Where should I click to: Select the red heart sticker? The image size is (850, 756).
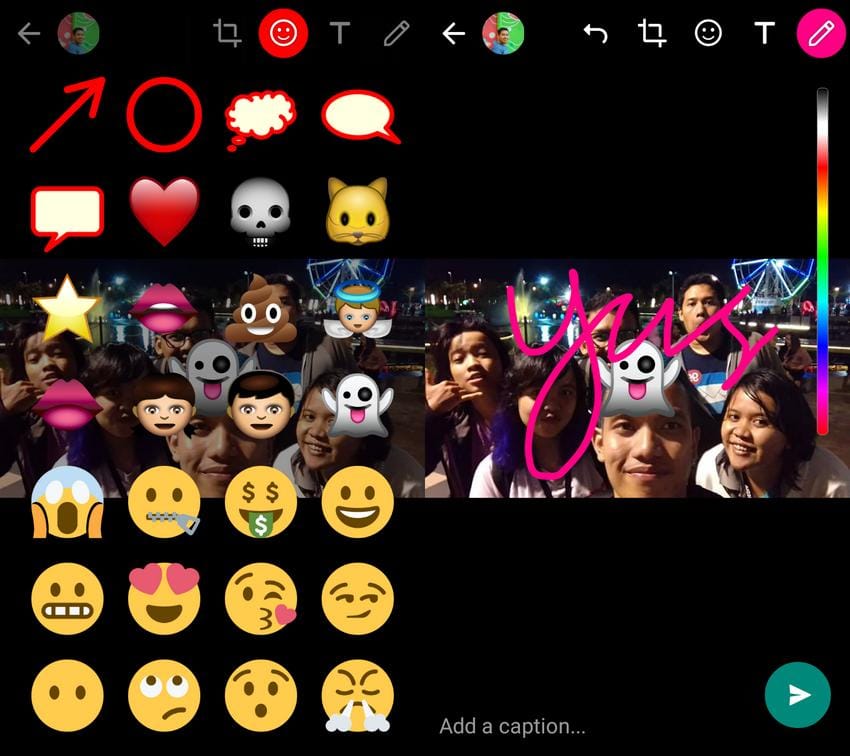point(165,211)
